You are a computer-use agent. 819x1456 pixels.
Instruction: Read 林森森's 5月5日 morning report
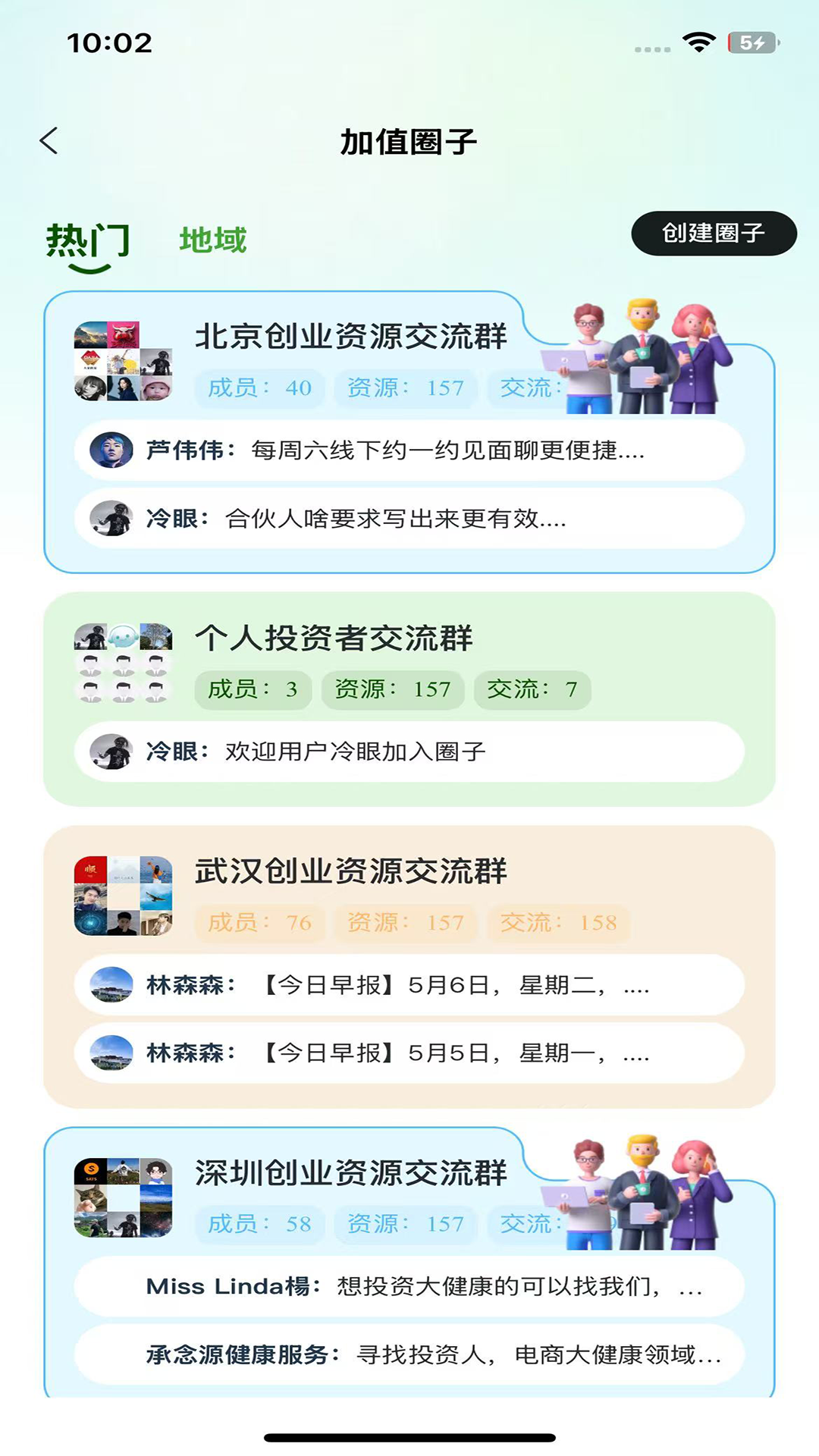pos(409,1054)
